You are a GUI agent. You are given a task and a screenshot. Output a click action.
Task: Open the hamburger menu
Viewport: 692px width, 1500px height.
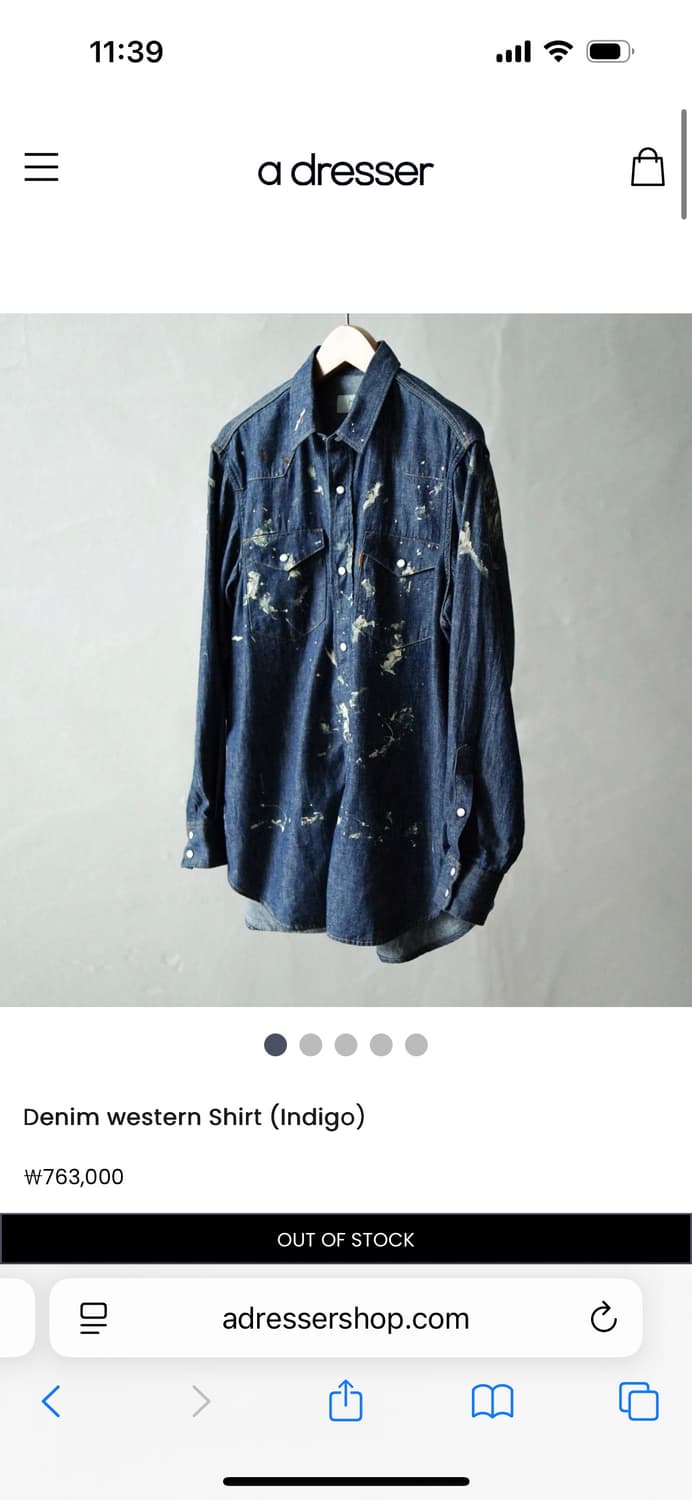pyautogui.click(x=41, y=167)
